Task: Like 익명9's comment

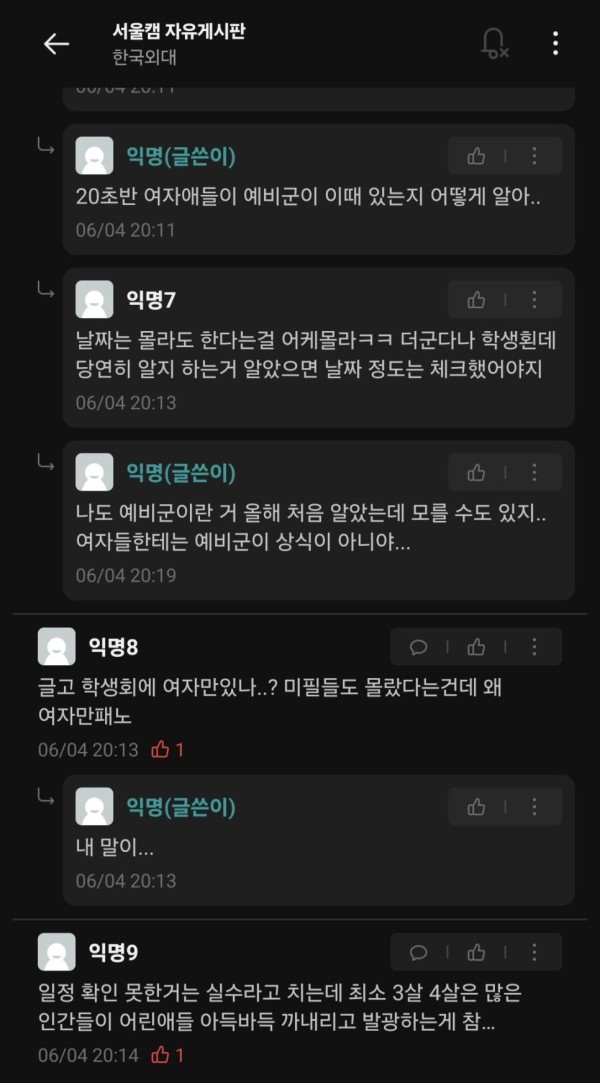Action: coord(476,952)
